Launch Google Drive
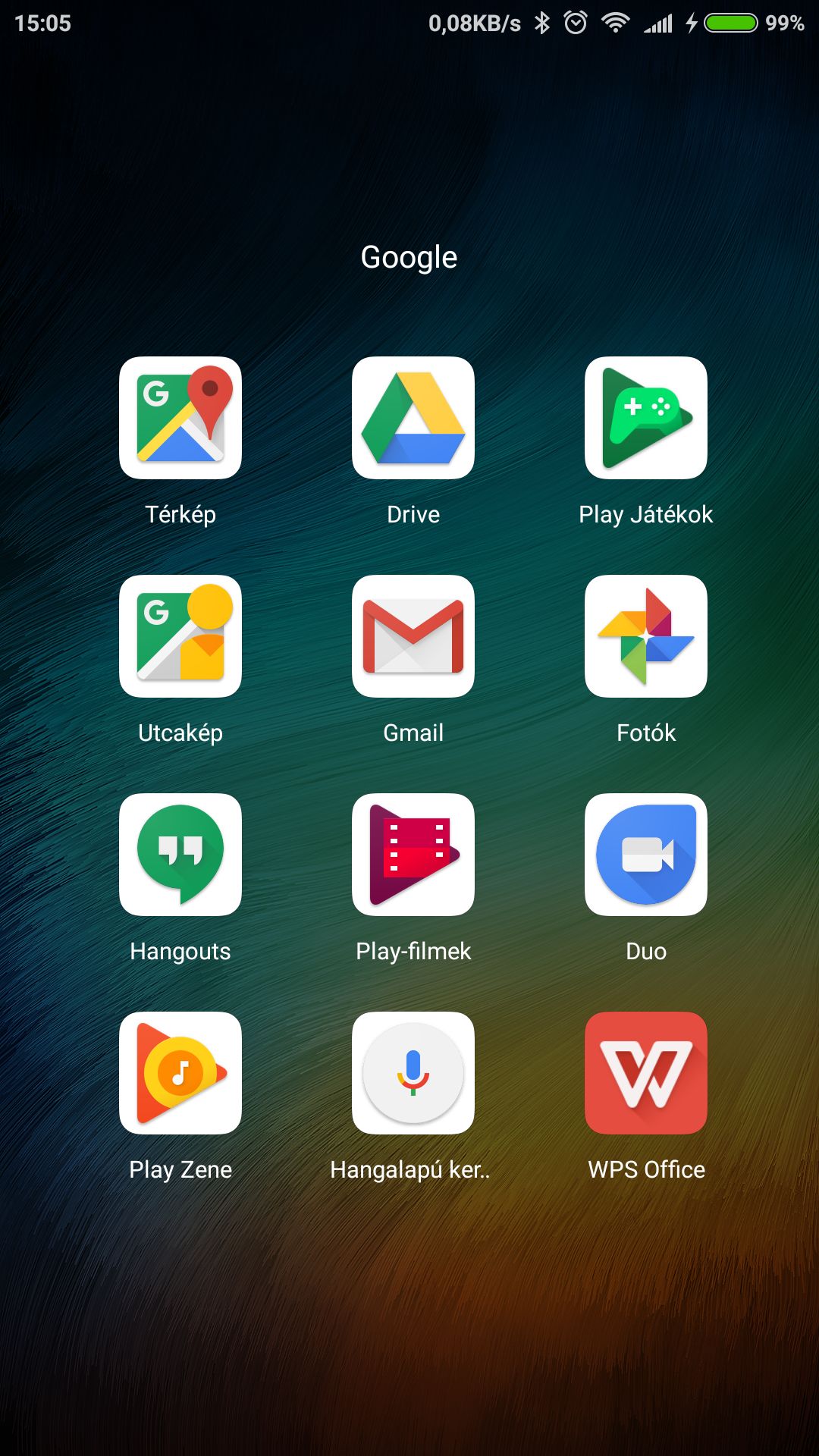 point(413,418)
